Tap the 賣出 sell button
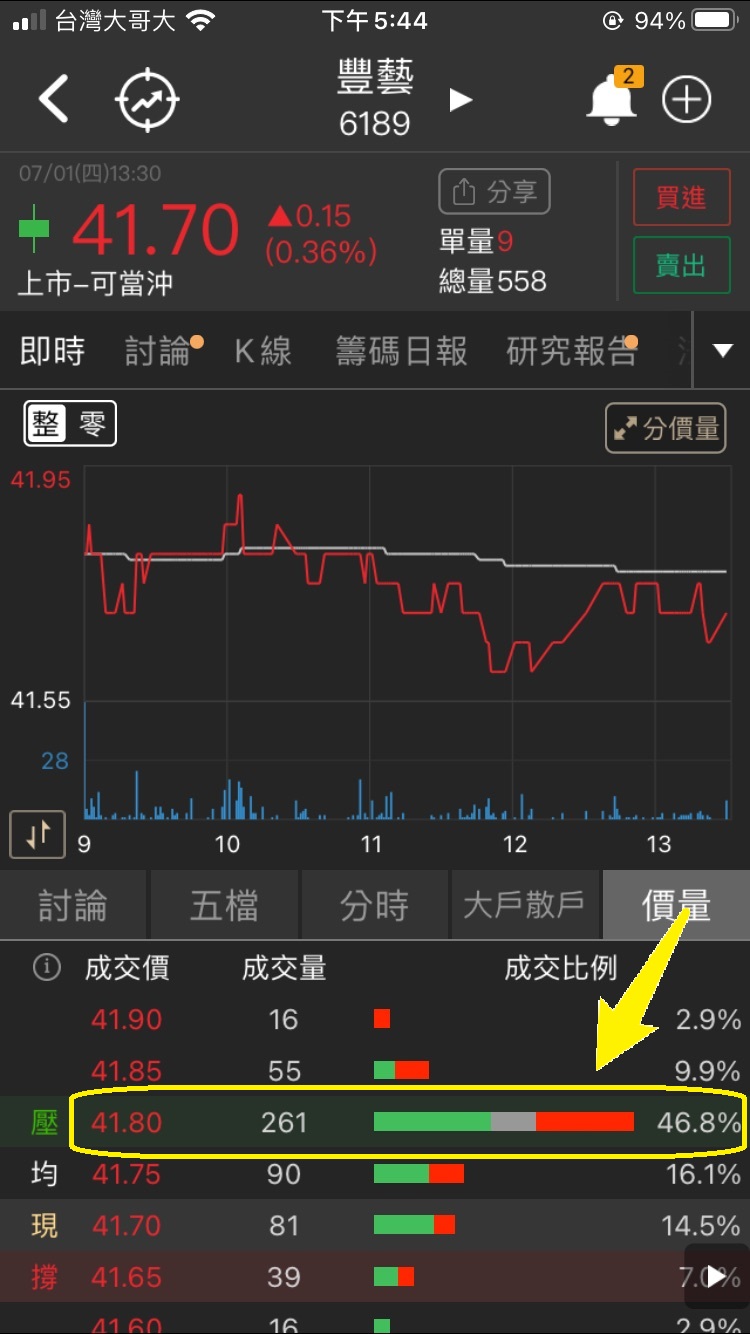The width and height of the screenshot is (750, 1334). pos(681,265)
